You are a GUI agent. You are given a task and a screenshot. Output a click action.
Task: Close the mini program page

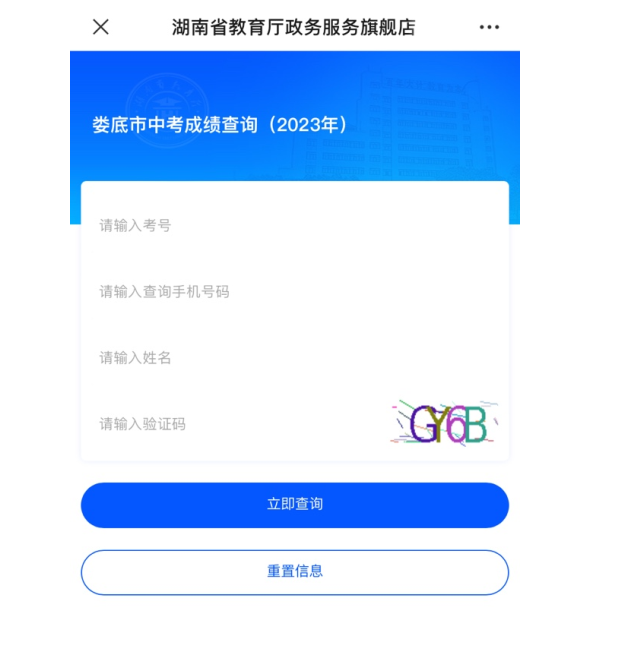tap(101, 27)
